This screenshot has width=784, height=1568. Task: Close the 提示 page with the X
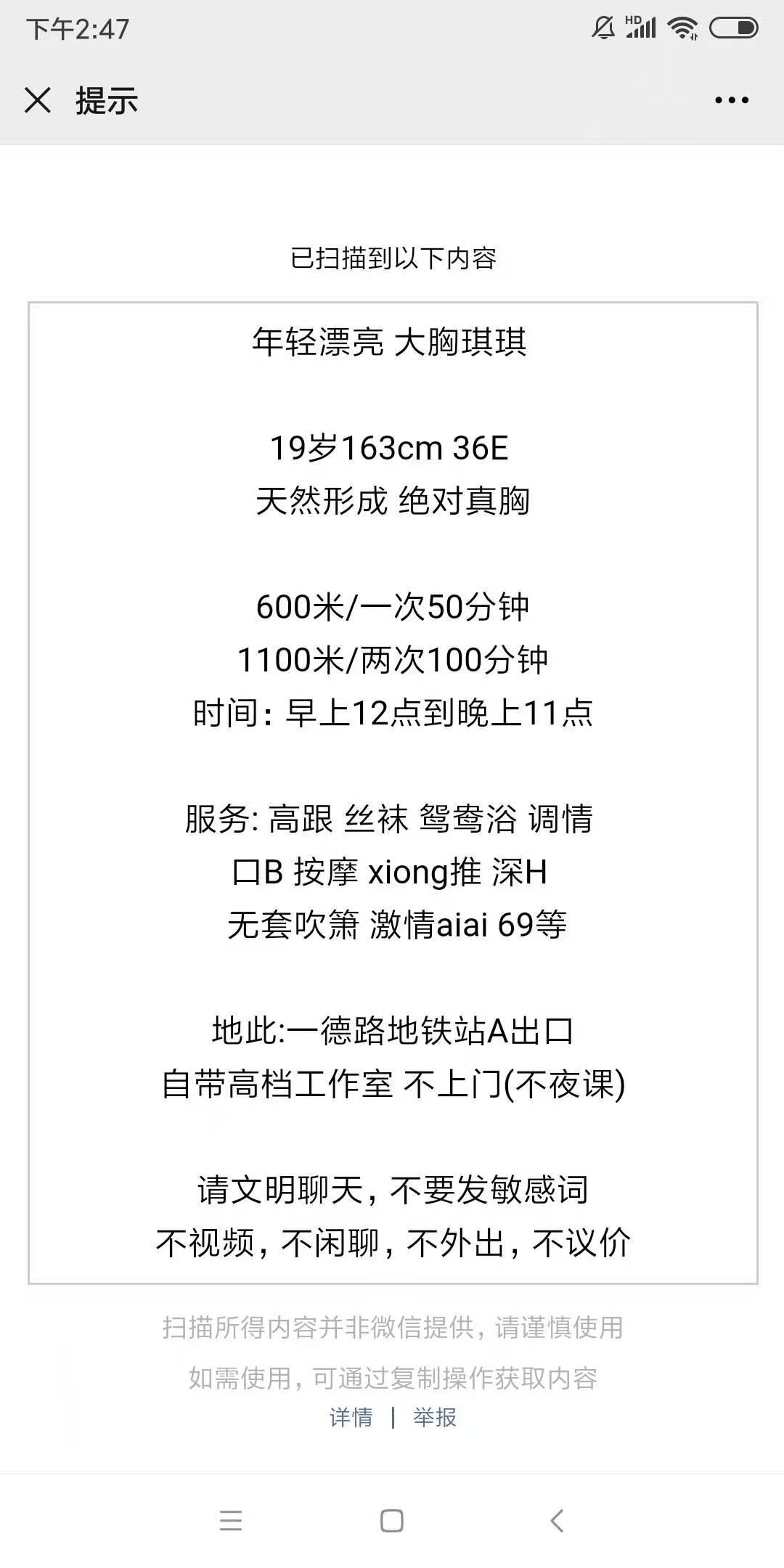pyautogui.click(x=36, y=100)
